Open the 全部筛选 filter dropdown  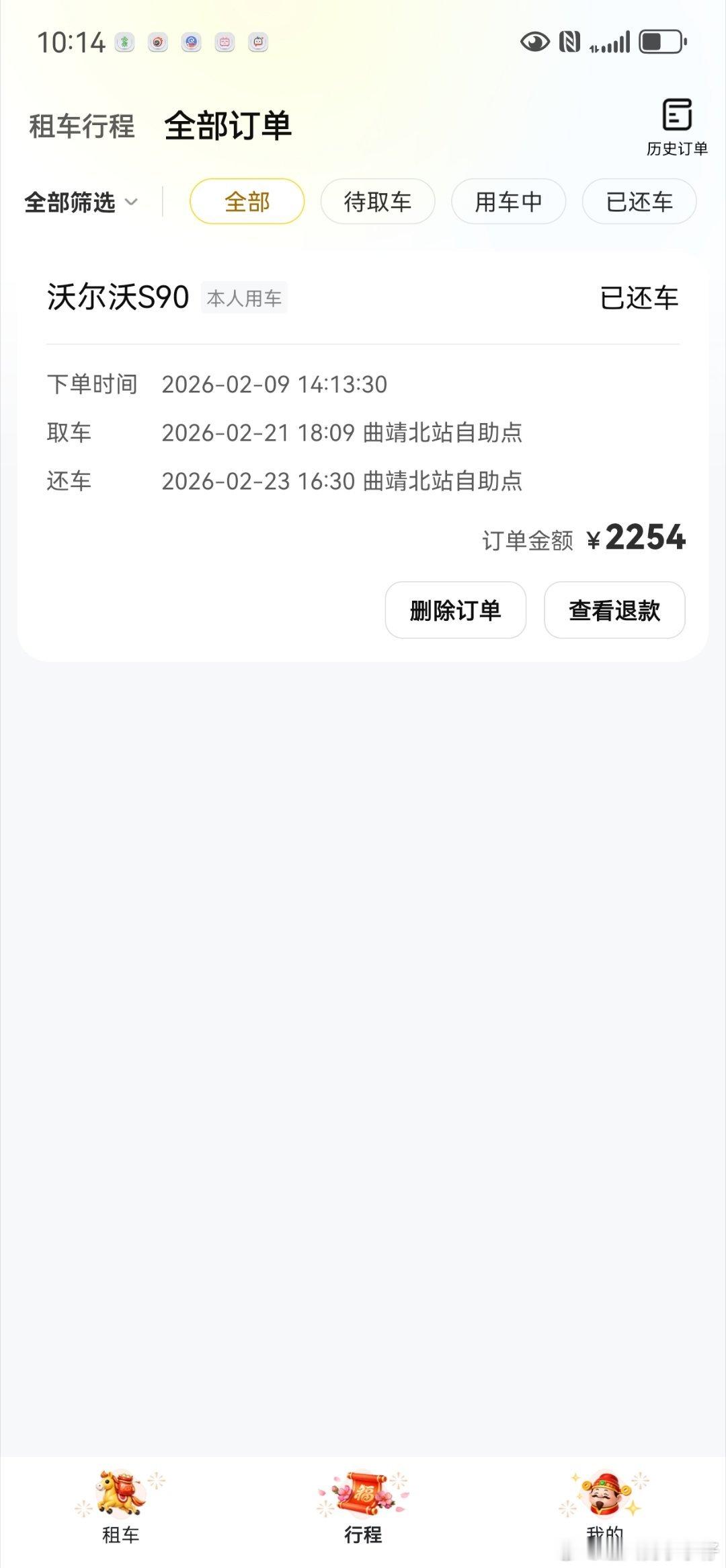tap(81, 201)
